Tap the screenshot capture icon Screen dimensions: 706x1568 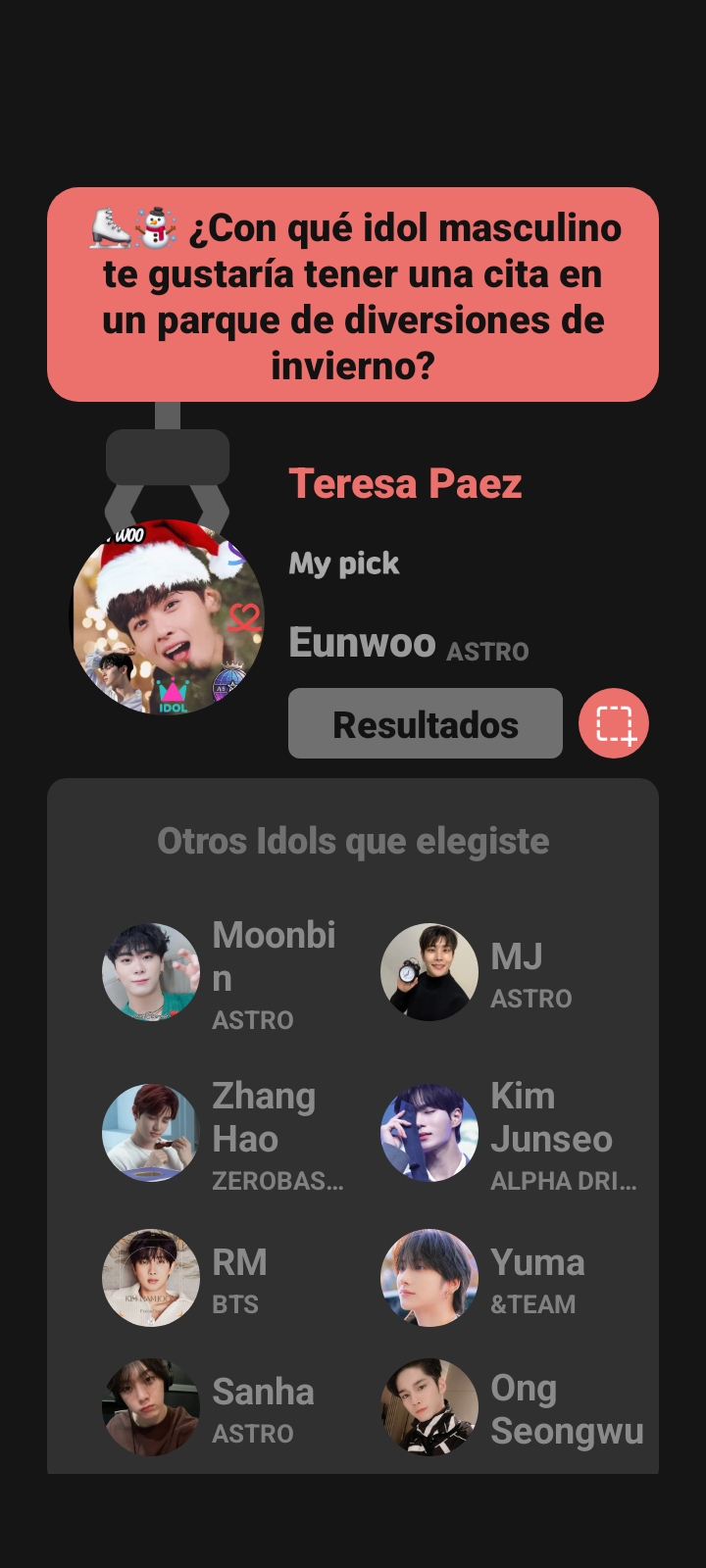614,724
